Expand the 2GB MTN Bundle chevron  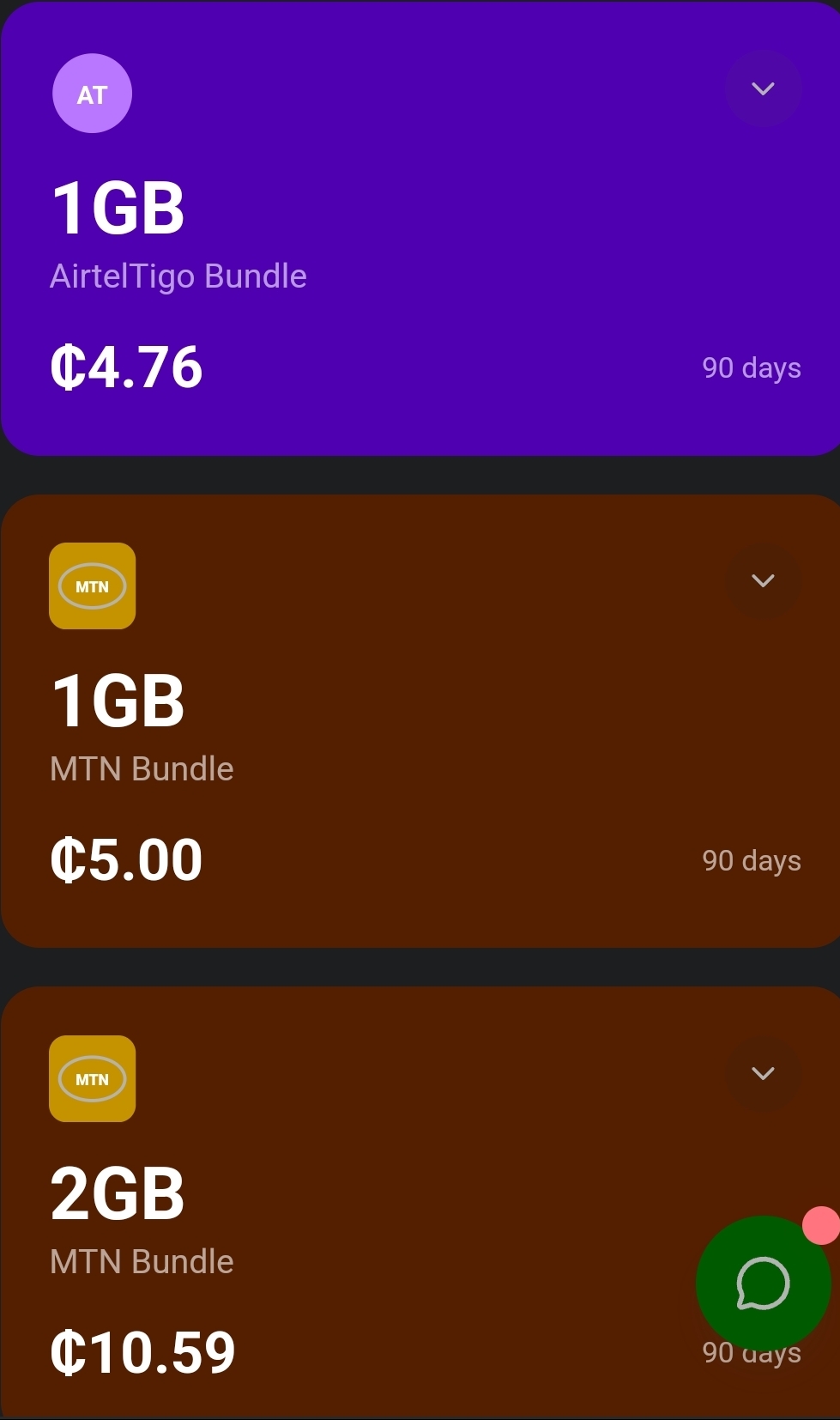coord(763,1073)
